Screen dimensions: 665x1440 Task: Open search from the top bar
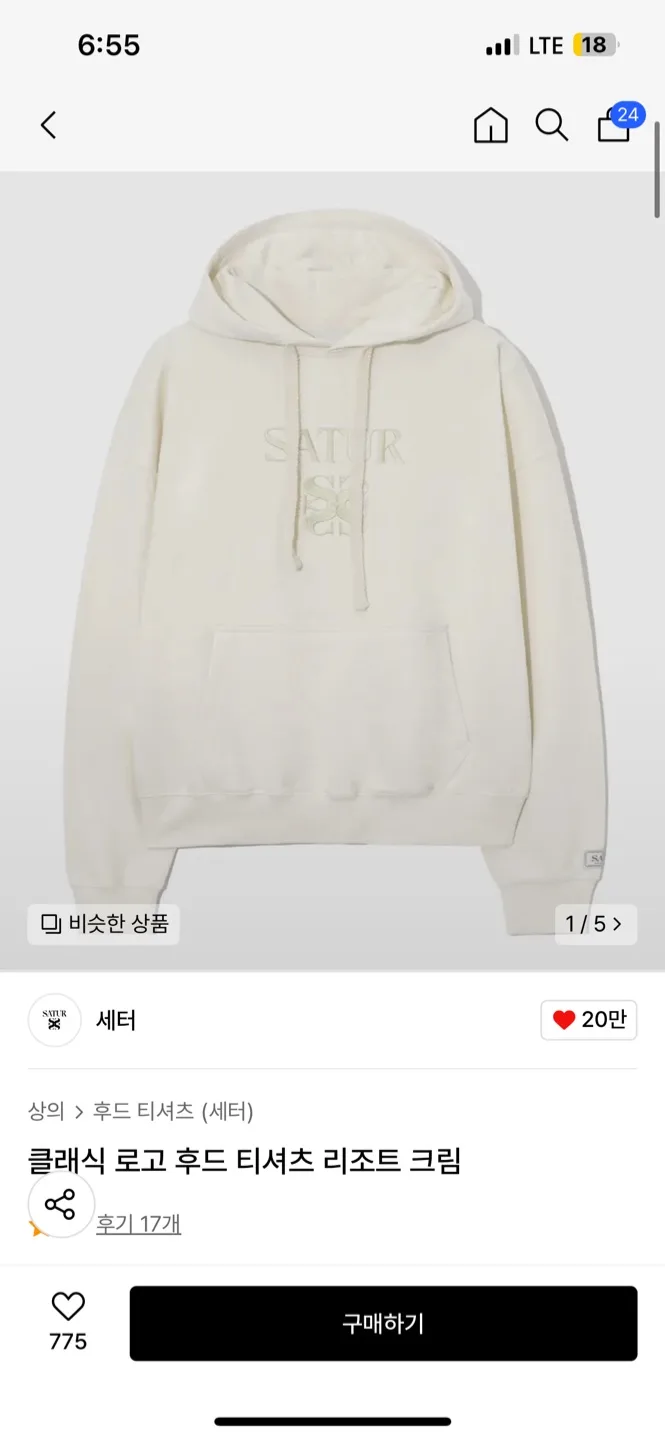(x=551, y=126)
